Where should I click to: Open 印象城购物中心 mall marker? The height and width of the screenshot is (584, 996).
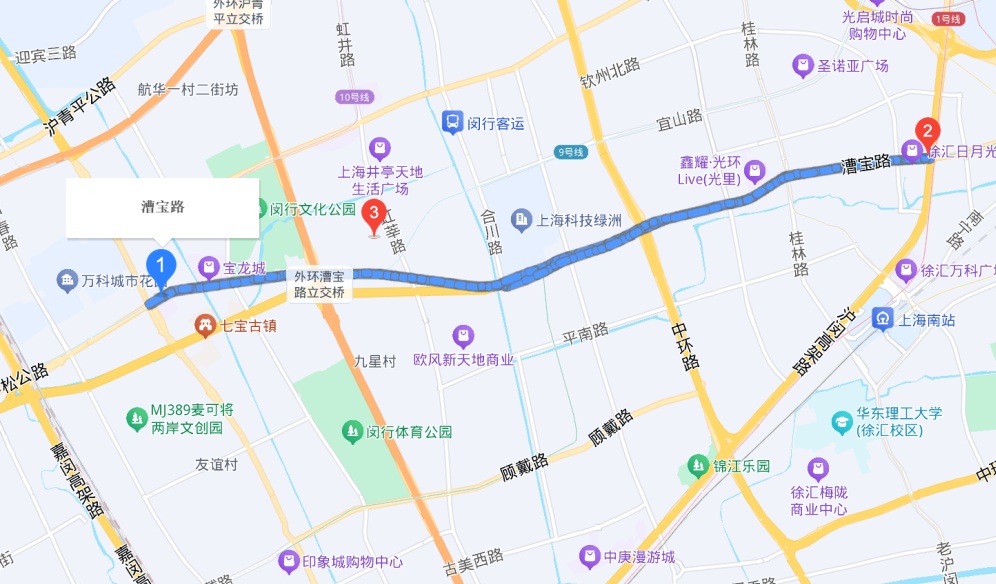click(290, 562)
